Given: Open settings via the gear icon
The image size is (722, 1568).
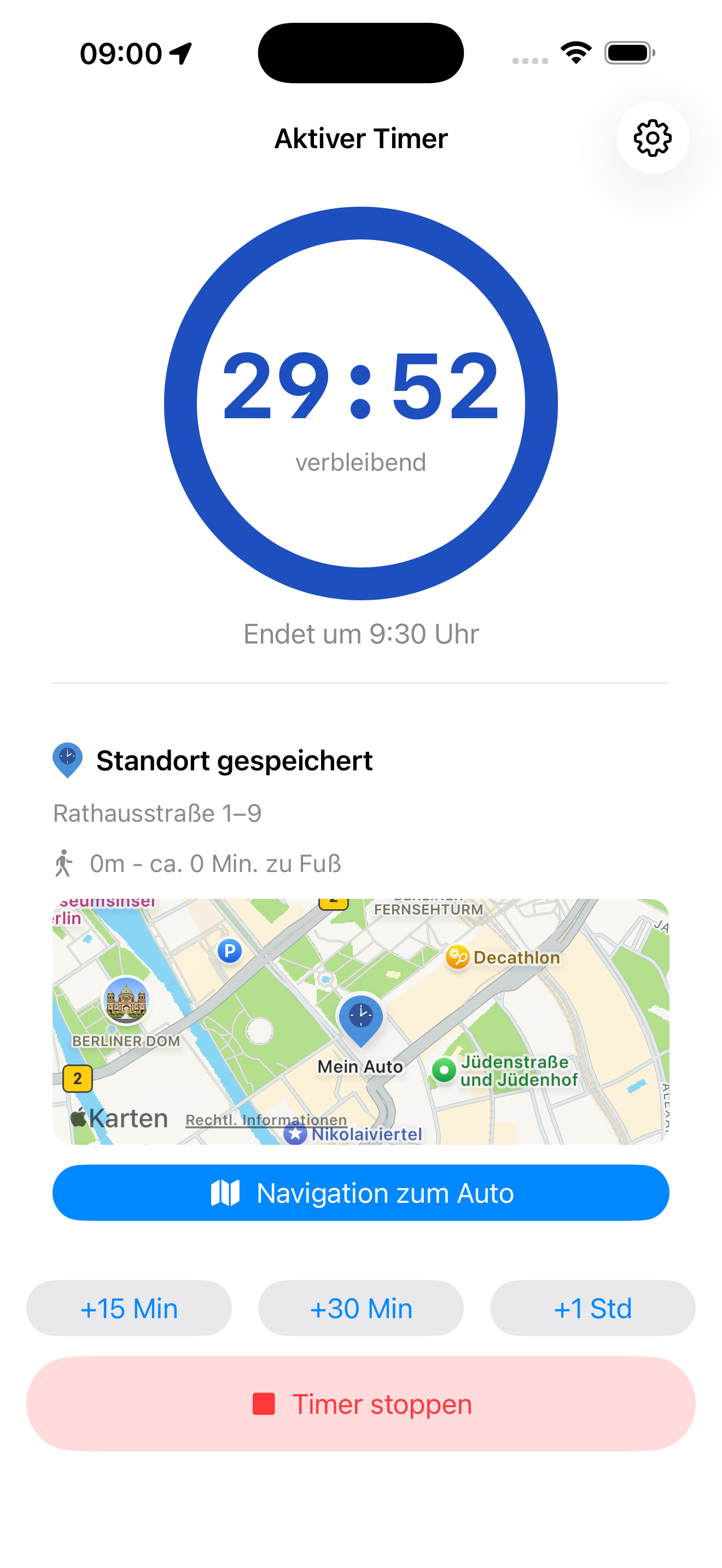Looking at the screenshot, I should [x=652, y=138].
